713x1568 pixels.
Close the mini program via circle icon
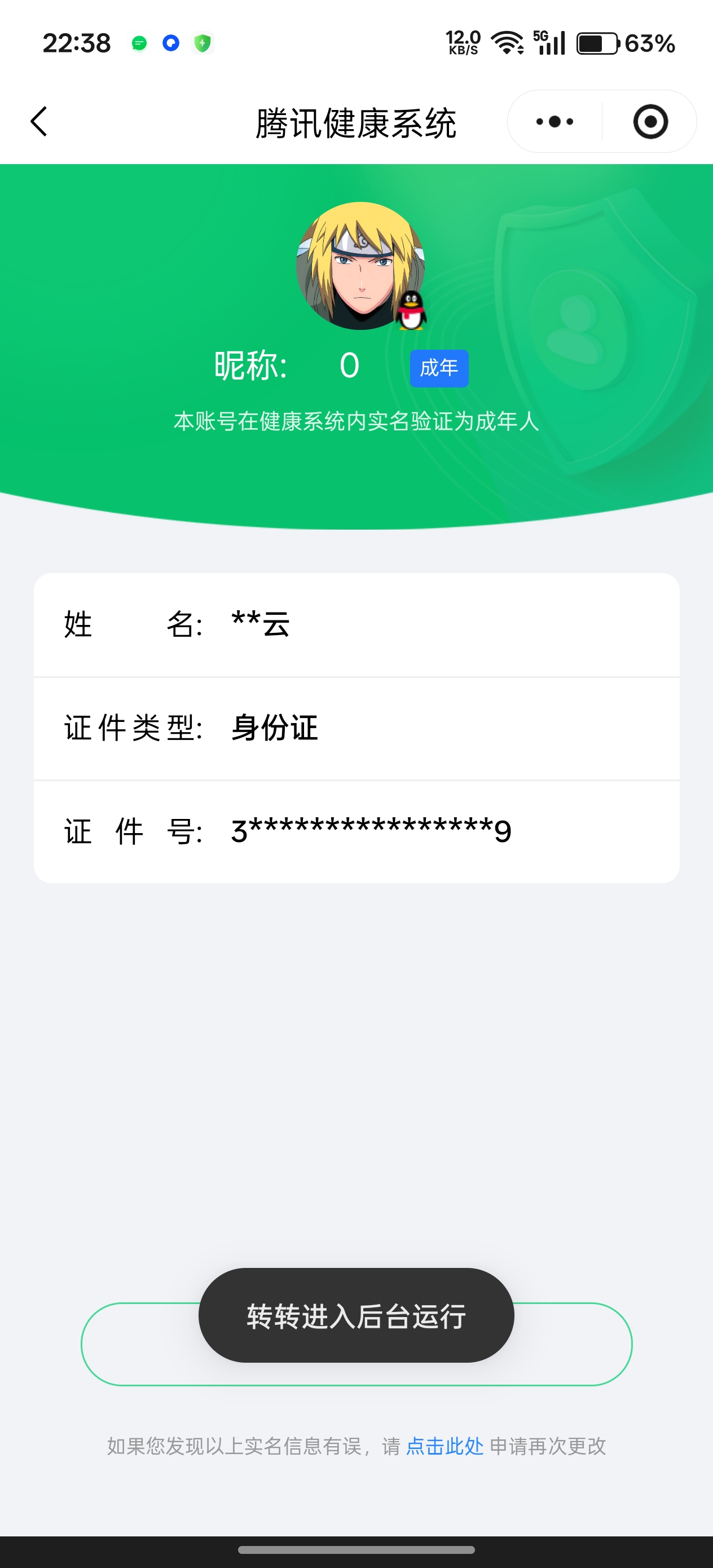click(x=650, y=122)
